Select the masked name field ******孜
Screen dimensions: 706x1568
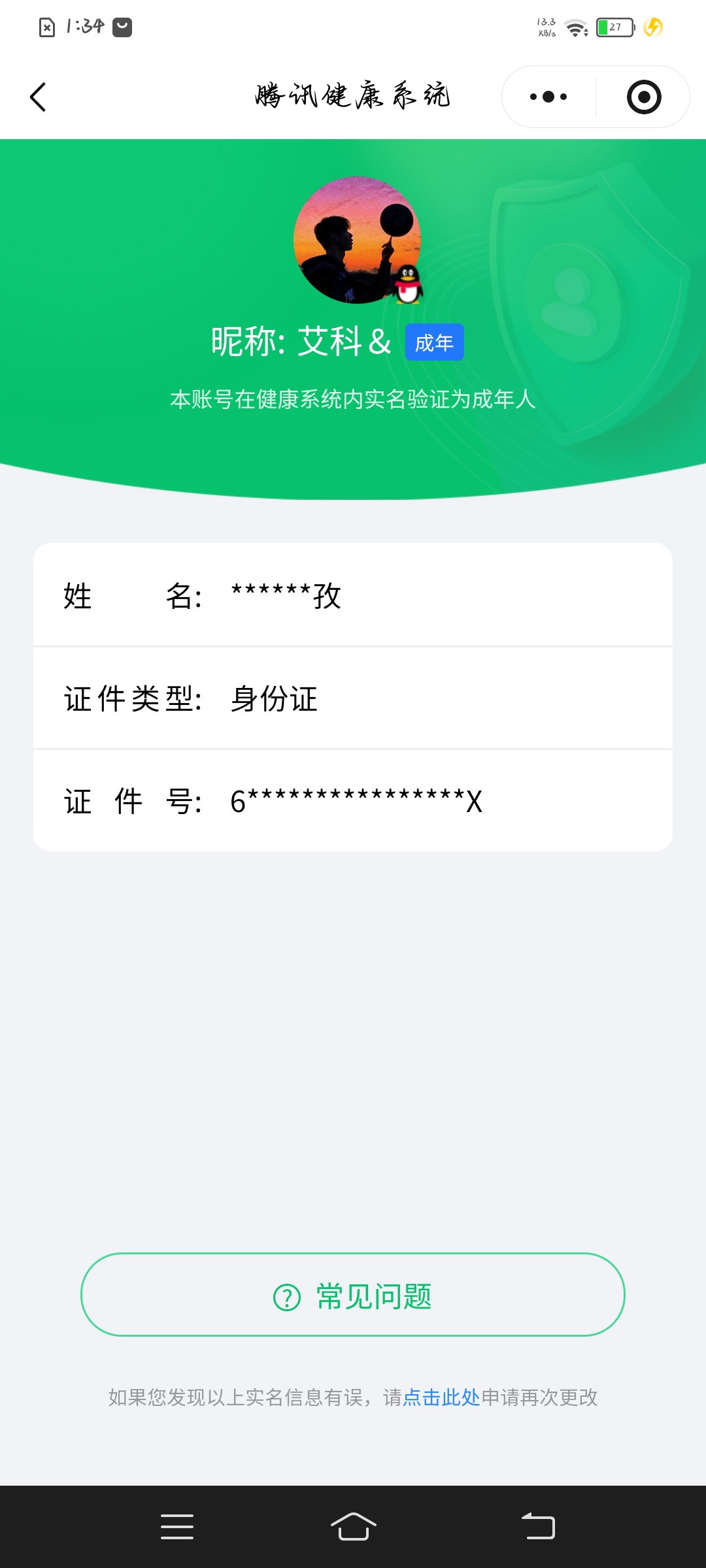[x=285, y=596]
